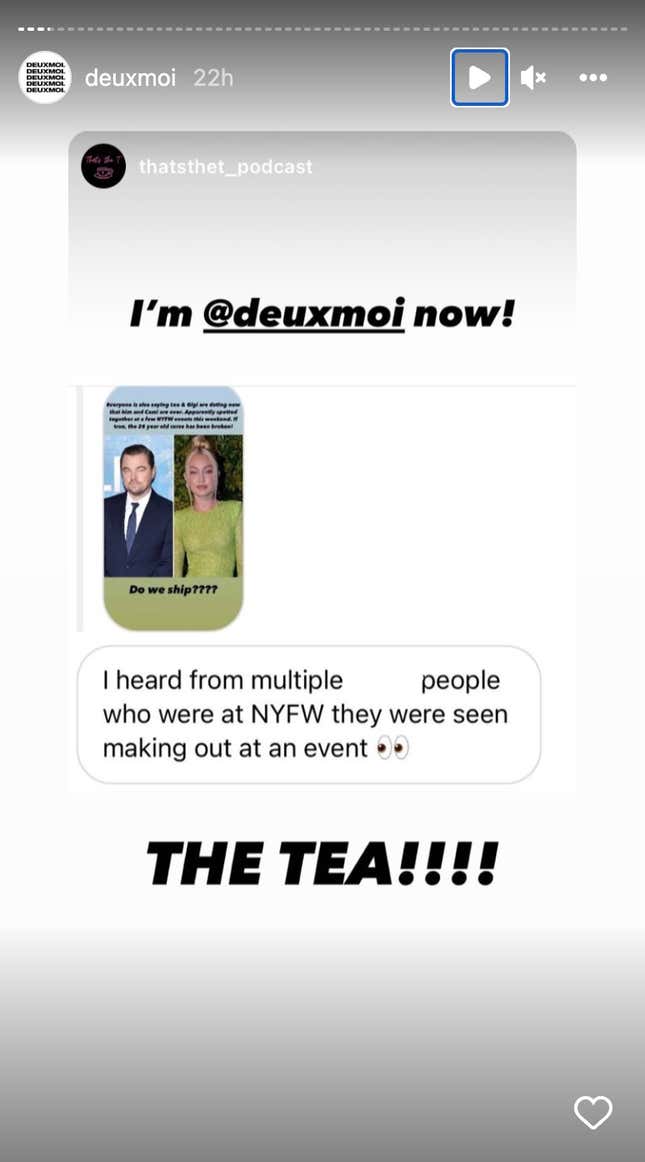
Task: Open the three-dot overflow menu
Action: 593,77
